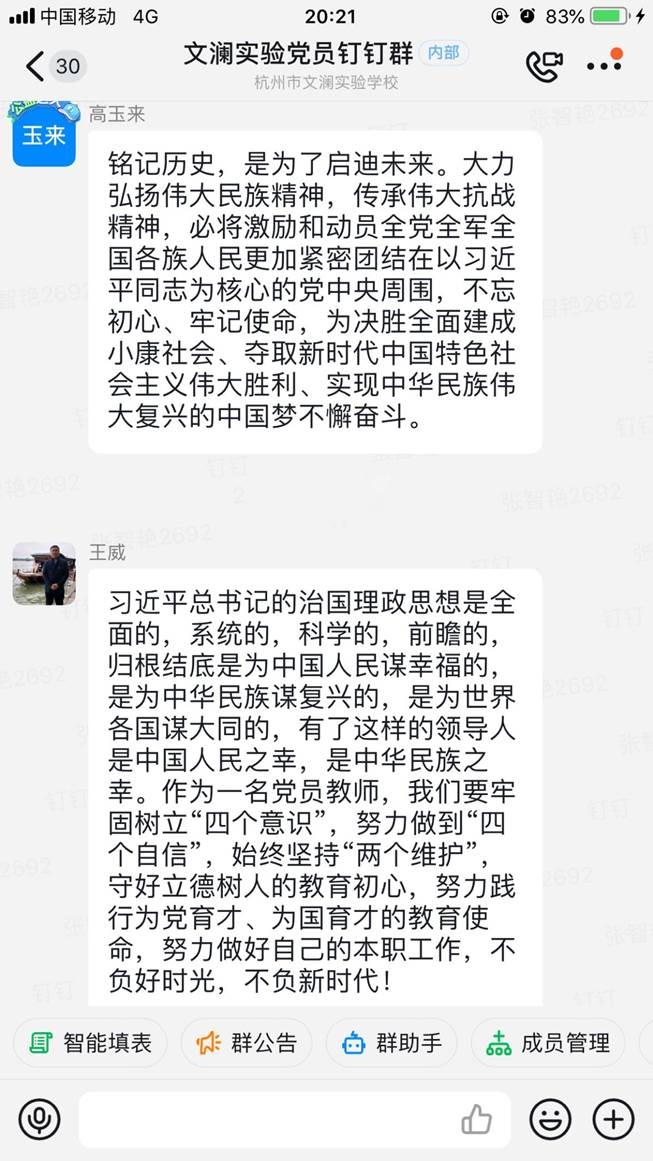Viewport: 653px width, 1161px height.
Task: Start a group call
Action: (544, 65)
